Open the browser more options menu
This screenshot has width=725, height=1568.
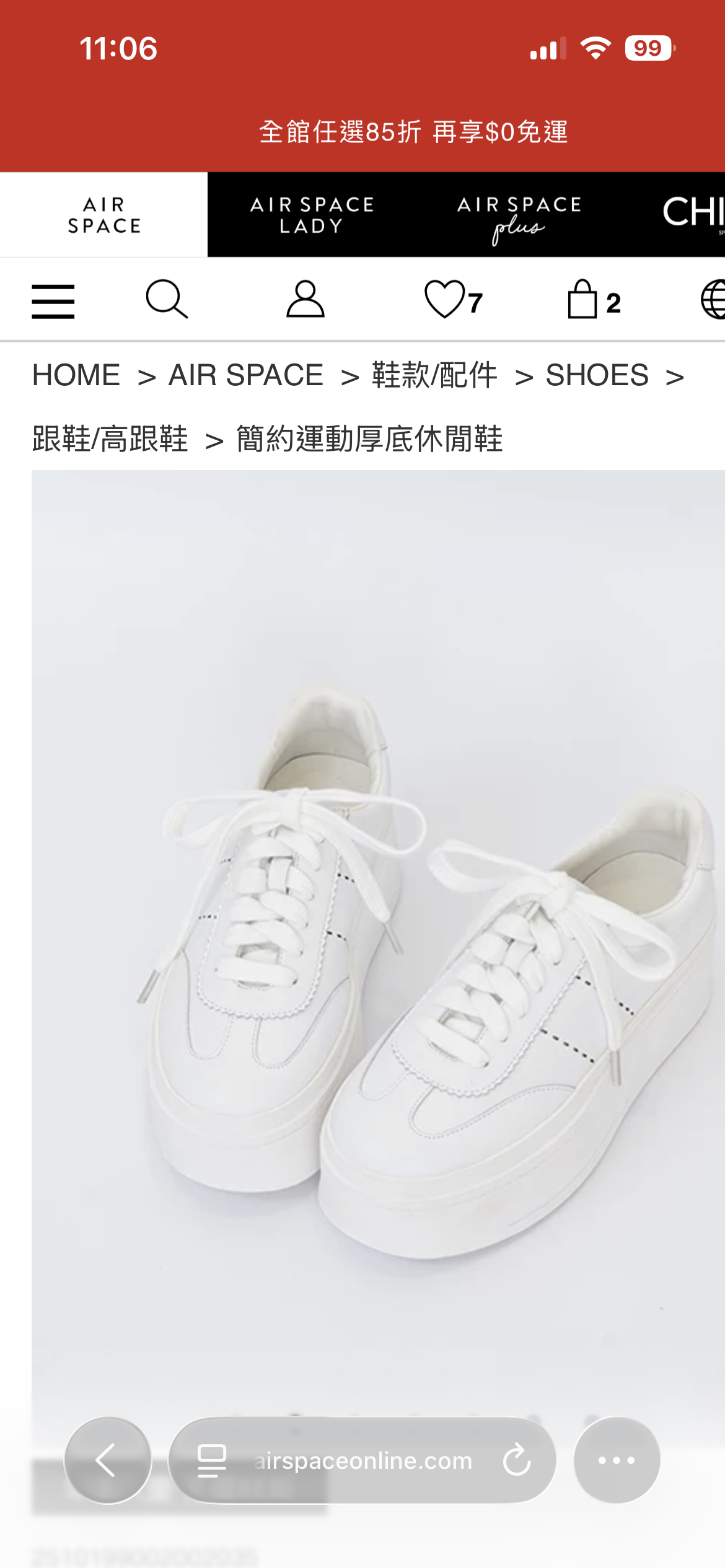616,1460
